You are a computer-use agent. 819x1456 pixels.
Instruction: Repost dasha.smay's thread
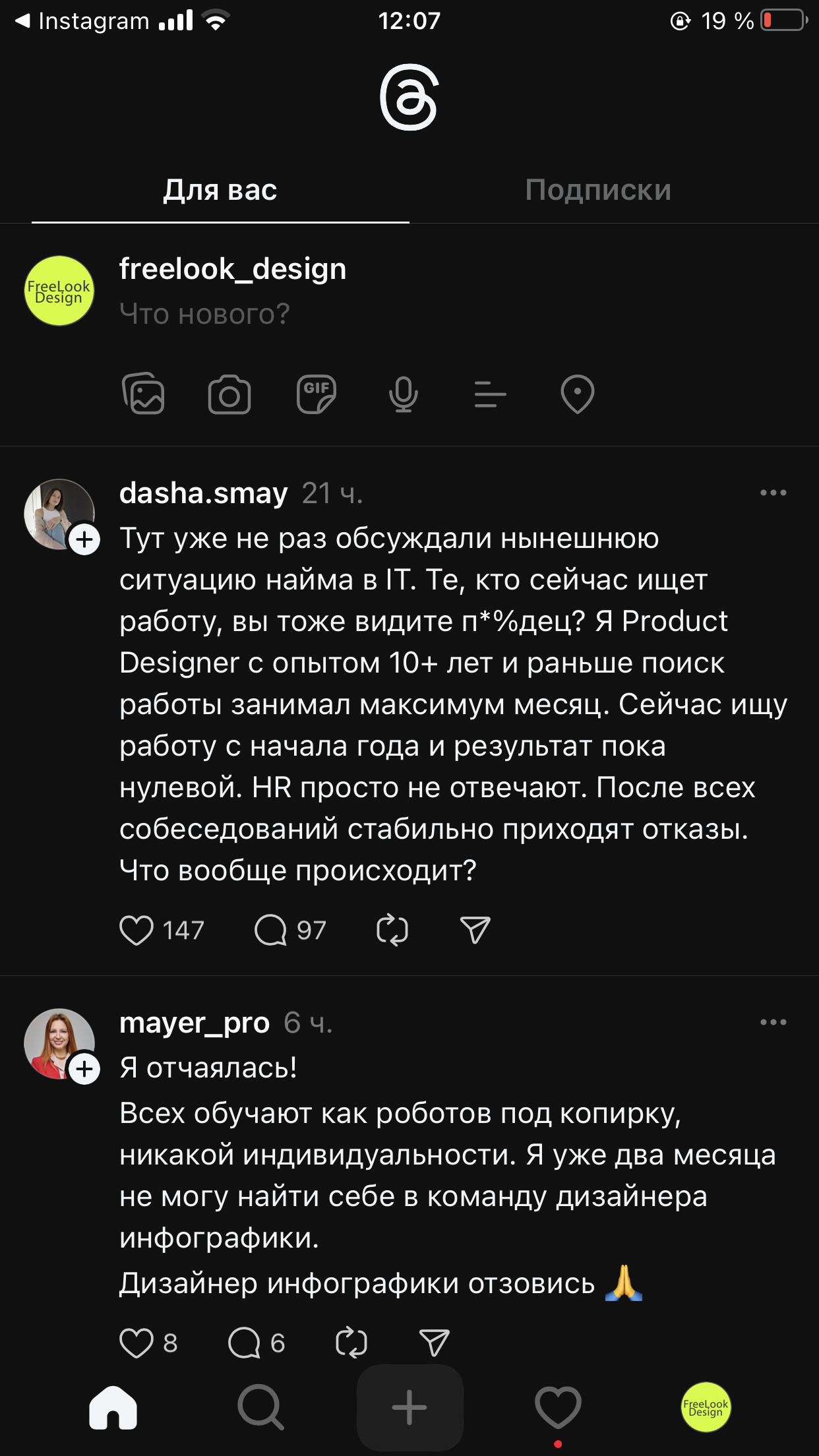(x=392, y=930)
